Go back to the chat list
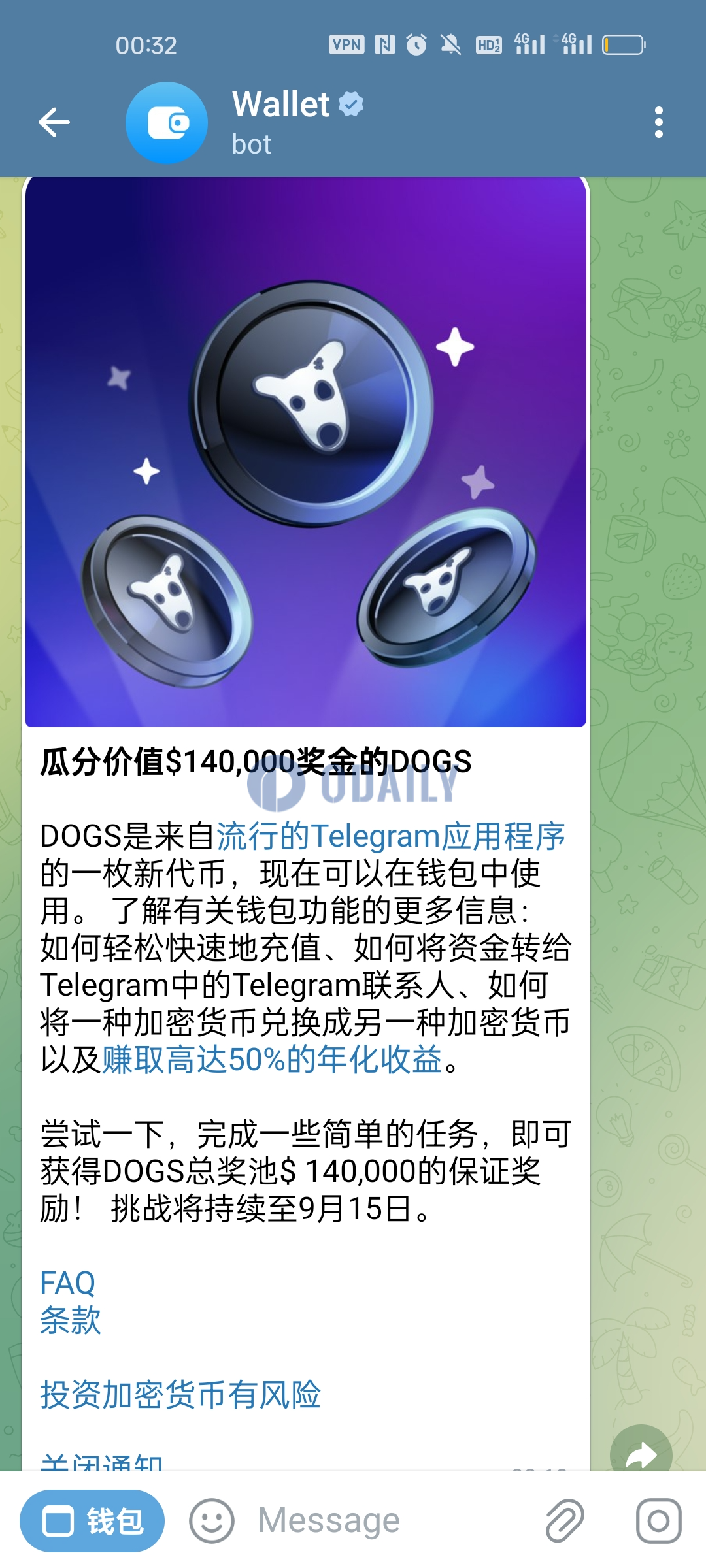Screen dimensions: 706x1568 click(x=54, y=122)
